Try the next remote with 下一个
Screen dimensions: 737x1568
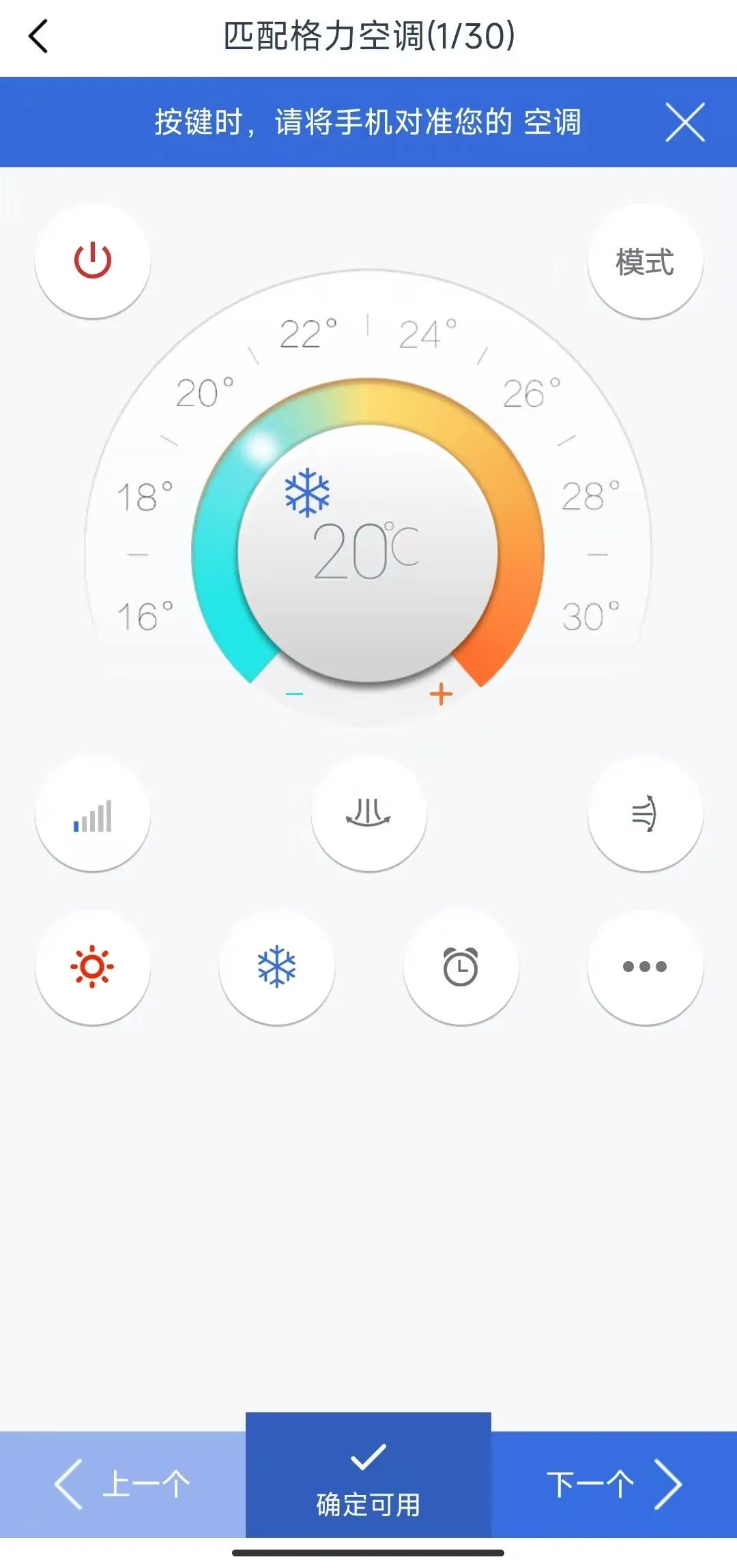click(x=614, y=1484)
